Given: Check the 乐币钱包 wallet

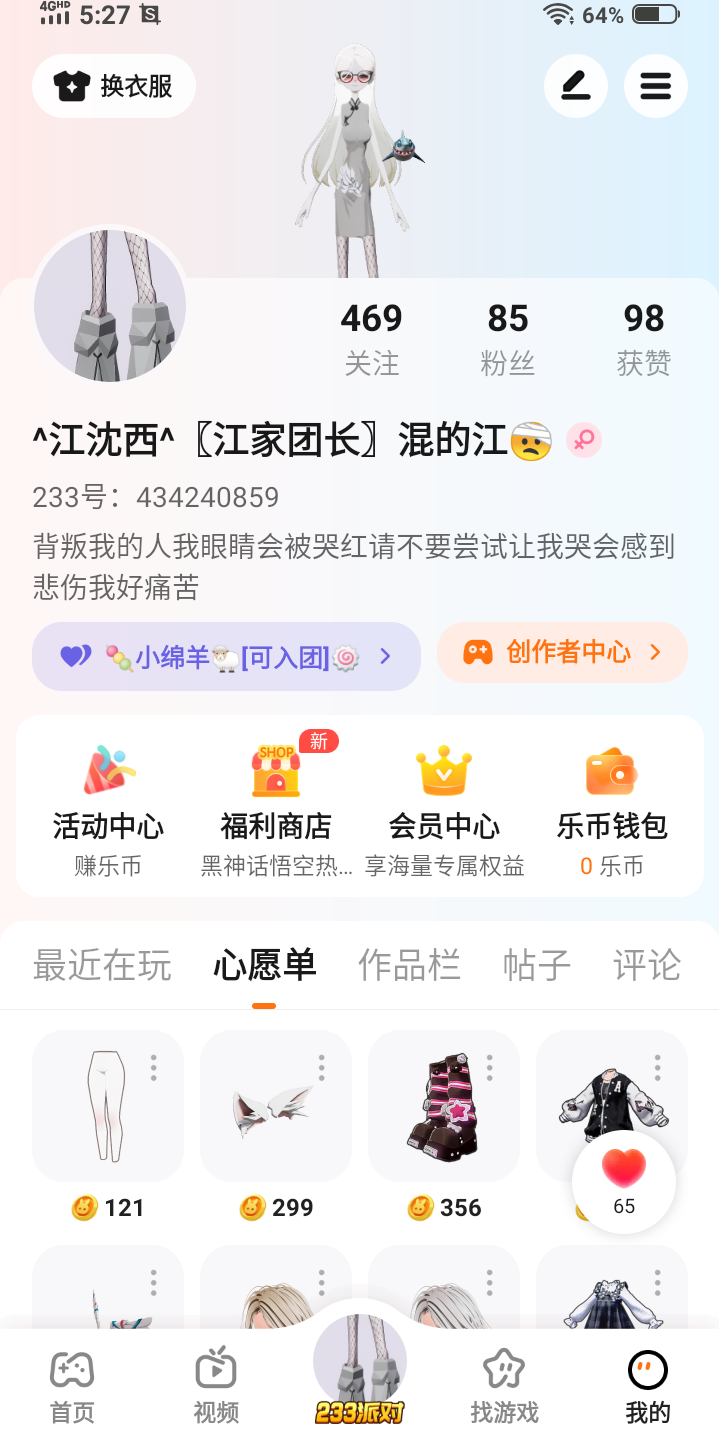Looking at the screenshot, I should point(611,807).
